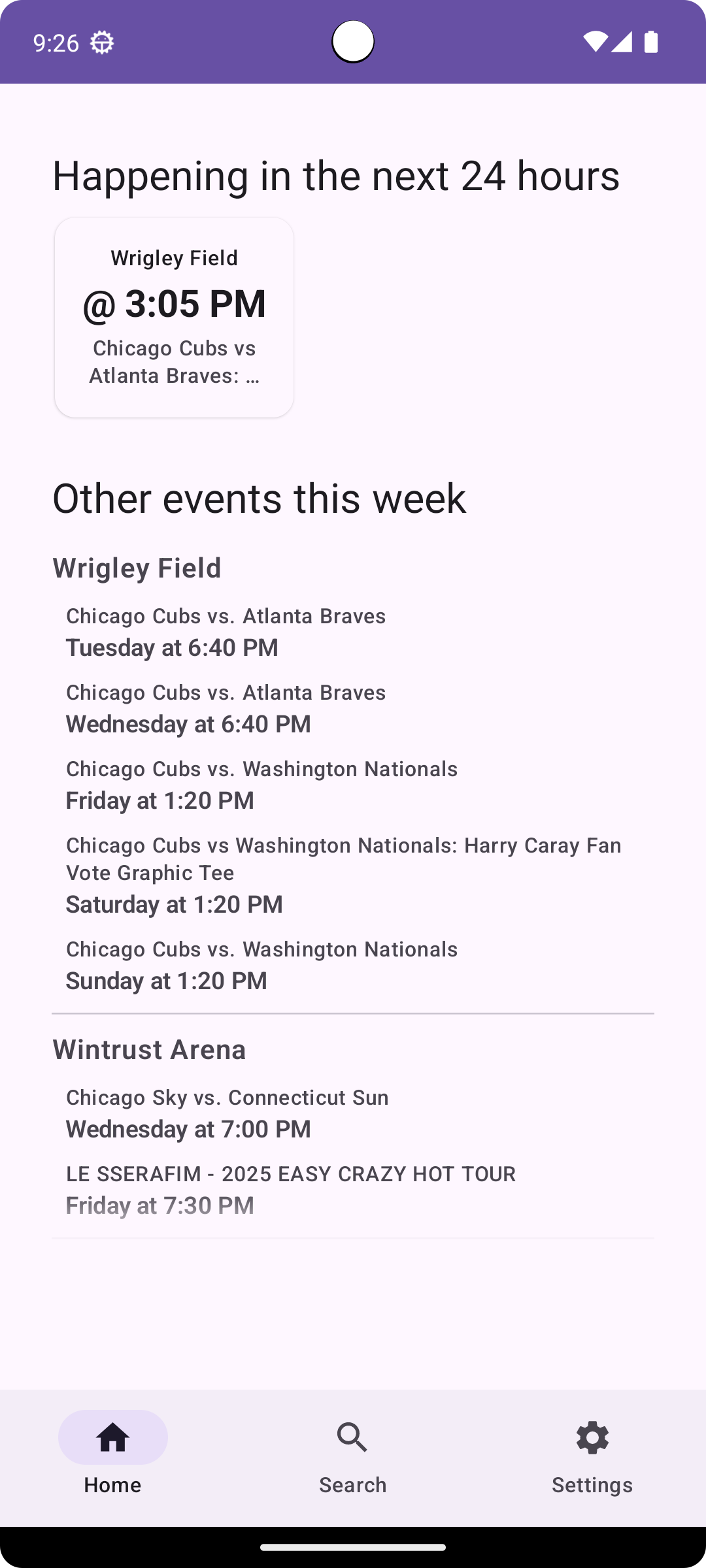
Task: Open Cubs vs. Braves Wednesday at 6:40 PM
Action: point(226,708)
